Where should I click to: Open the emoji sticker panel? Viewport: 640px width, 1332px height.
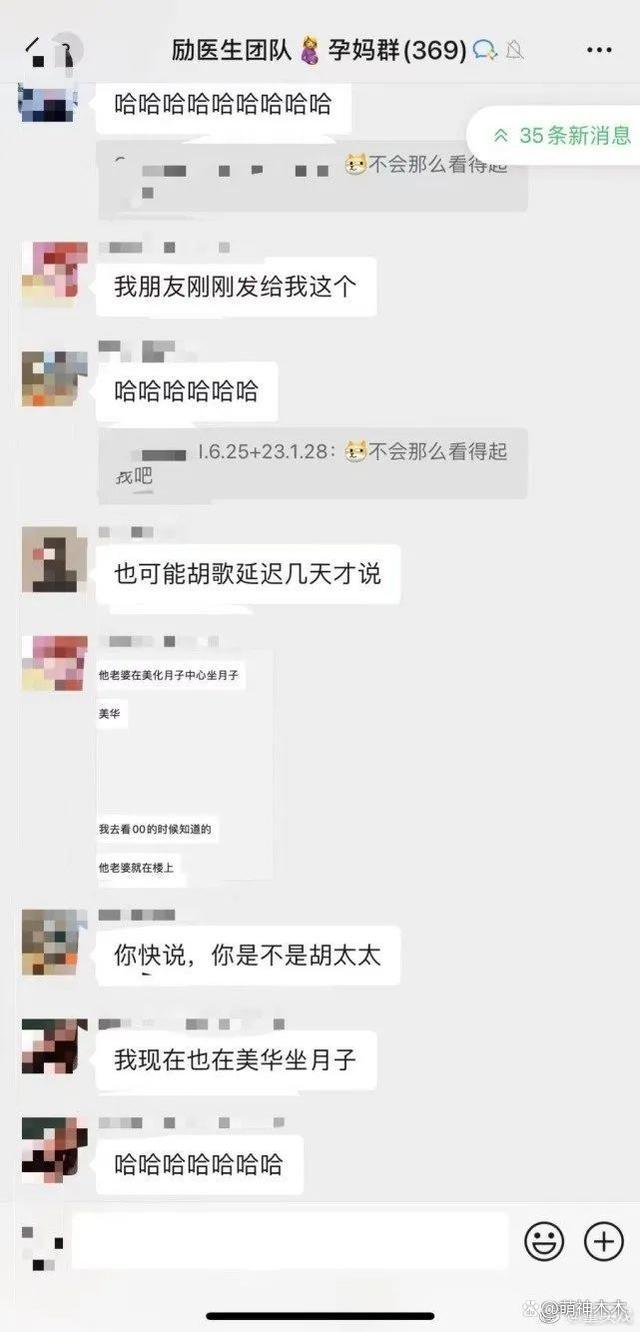click(545, 1241)
